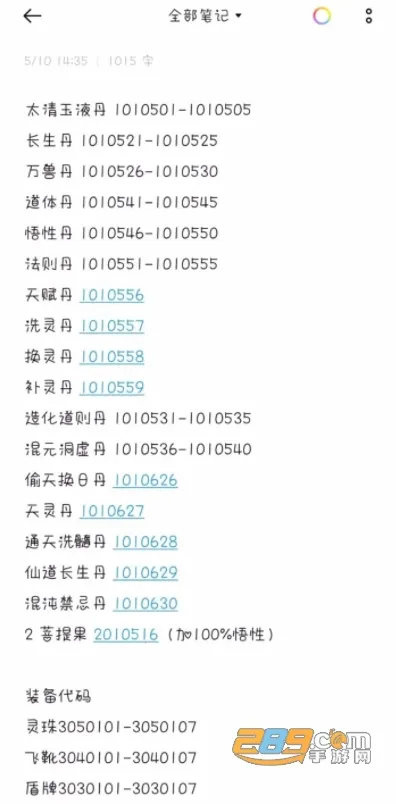Select the 1010629 link beside 仙道长生丹

point(146,573)
